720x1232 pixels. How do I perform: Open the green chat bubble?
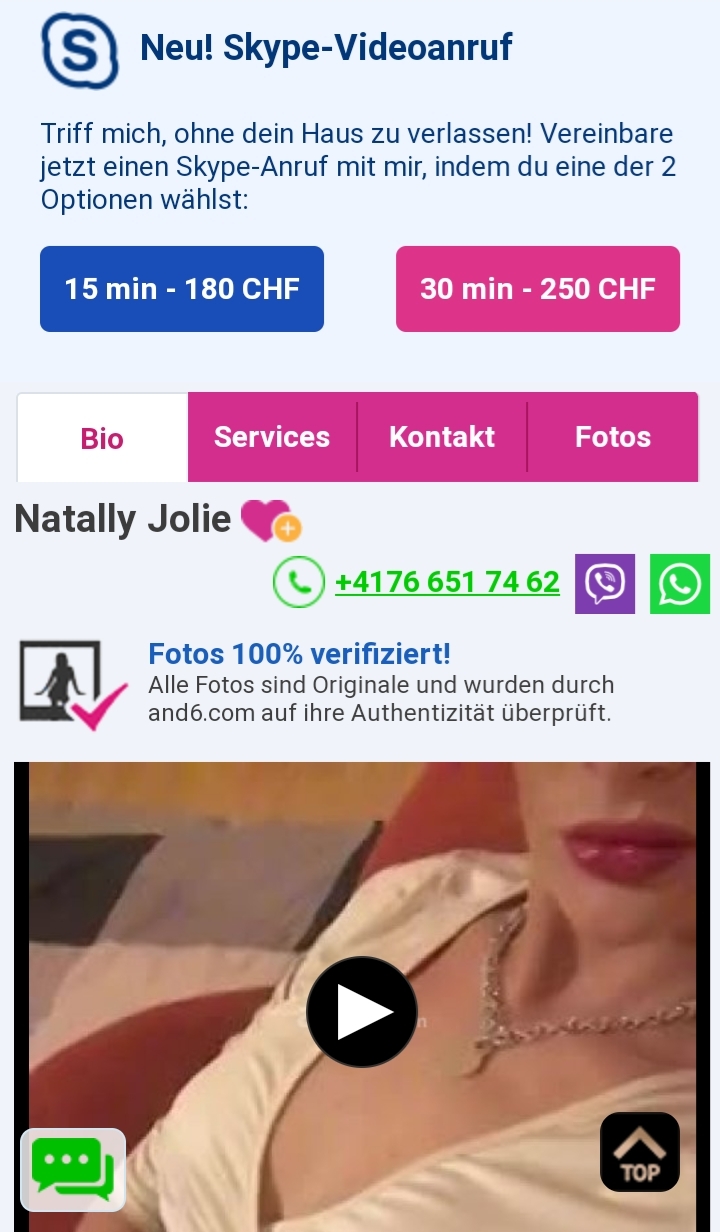point(73,1169)
